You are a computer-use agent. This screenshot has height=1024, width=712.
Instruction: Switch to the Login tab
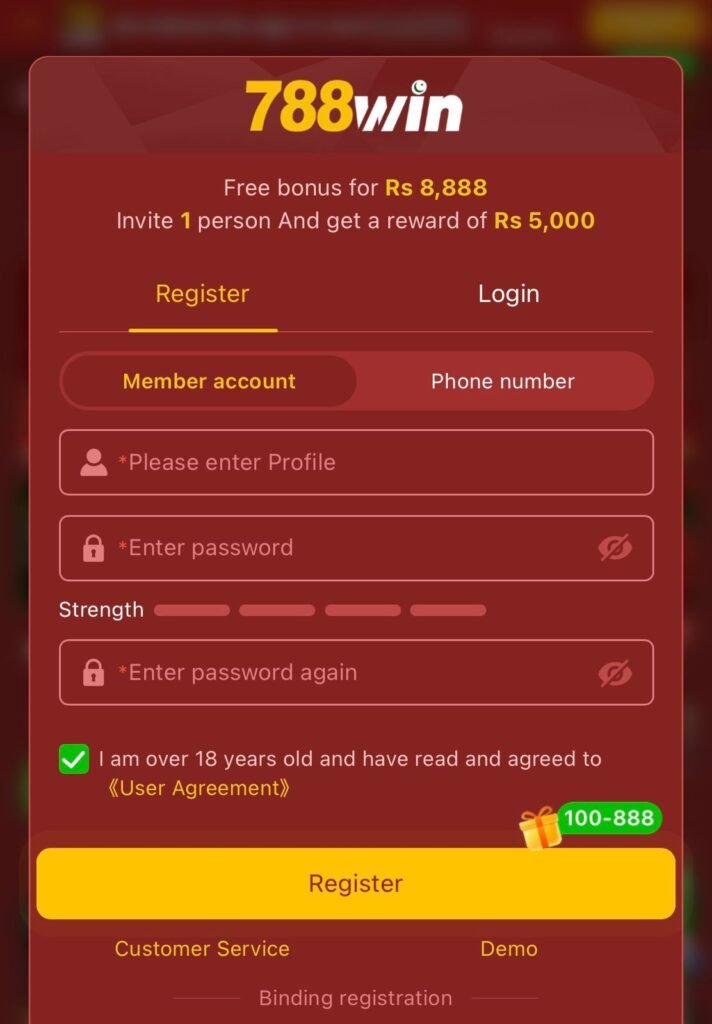508,294
